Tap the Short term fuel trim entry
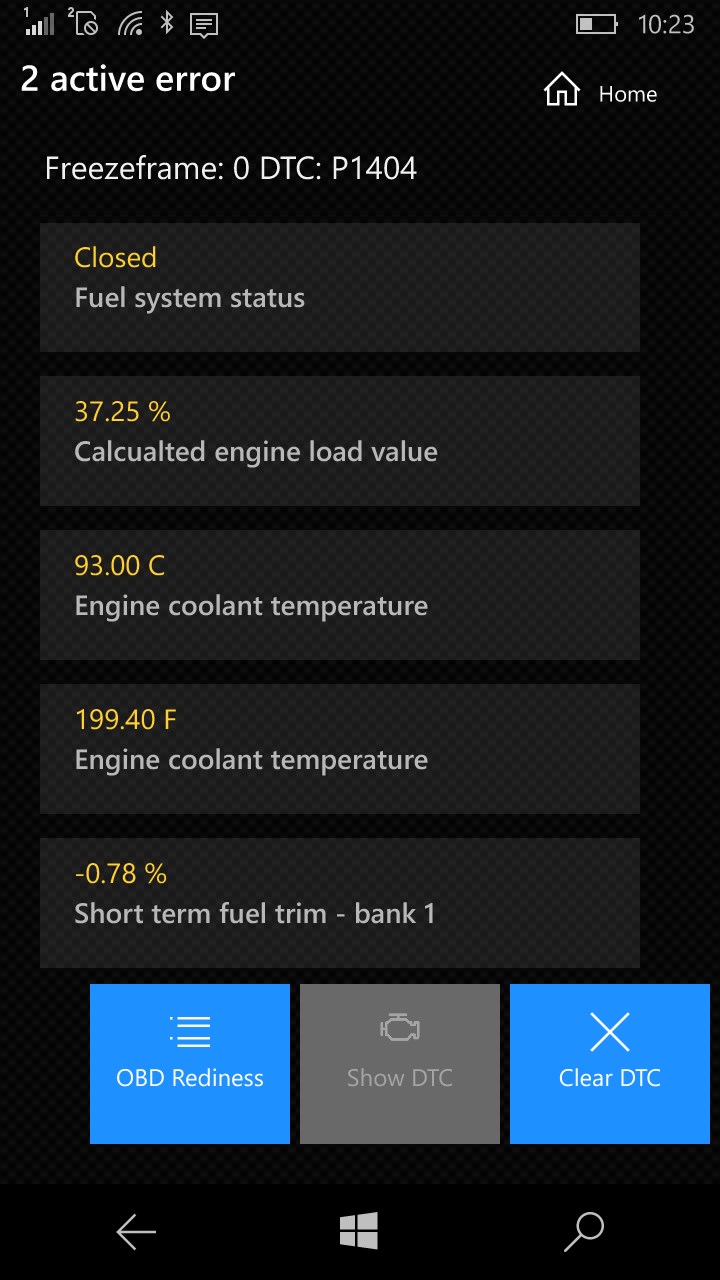The width and height of the screenshot is (720, 1280). tap(340, 902)
